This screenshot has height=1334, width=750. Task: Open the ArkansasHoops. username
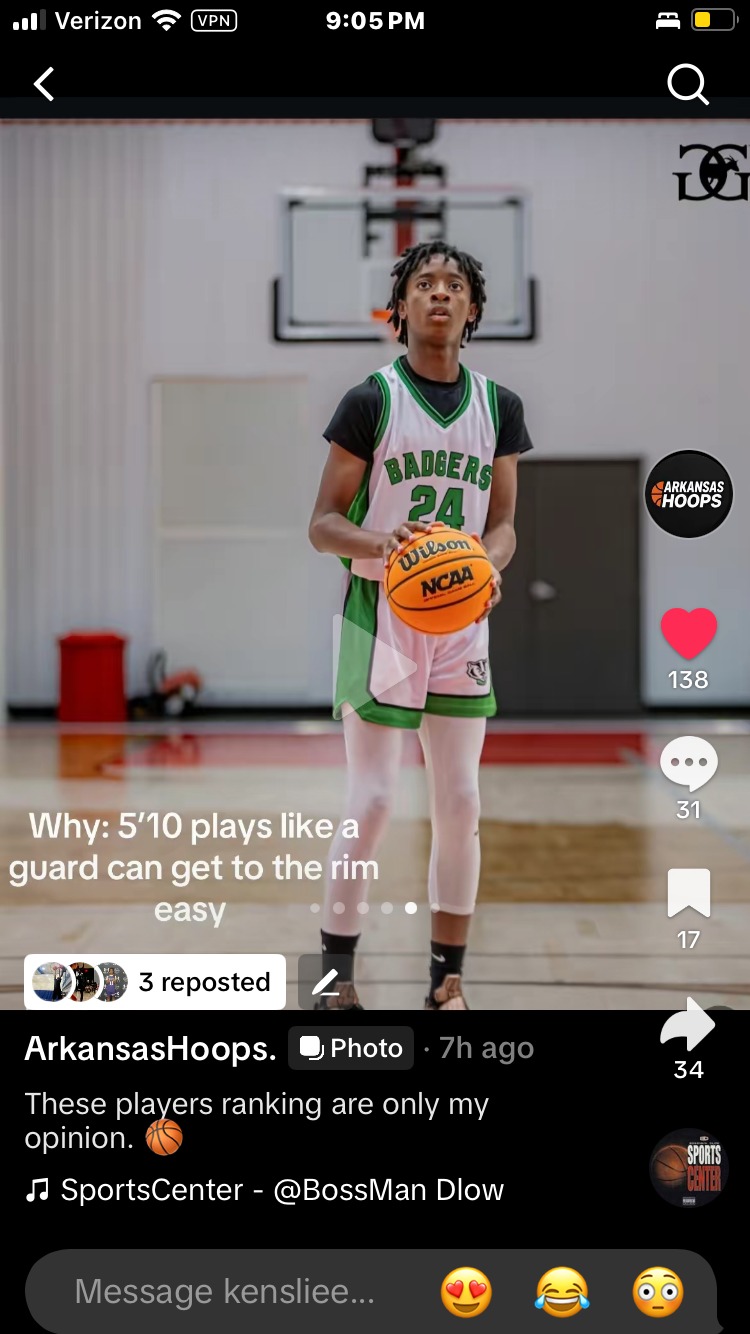(x=150, y=1048)
